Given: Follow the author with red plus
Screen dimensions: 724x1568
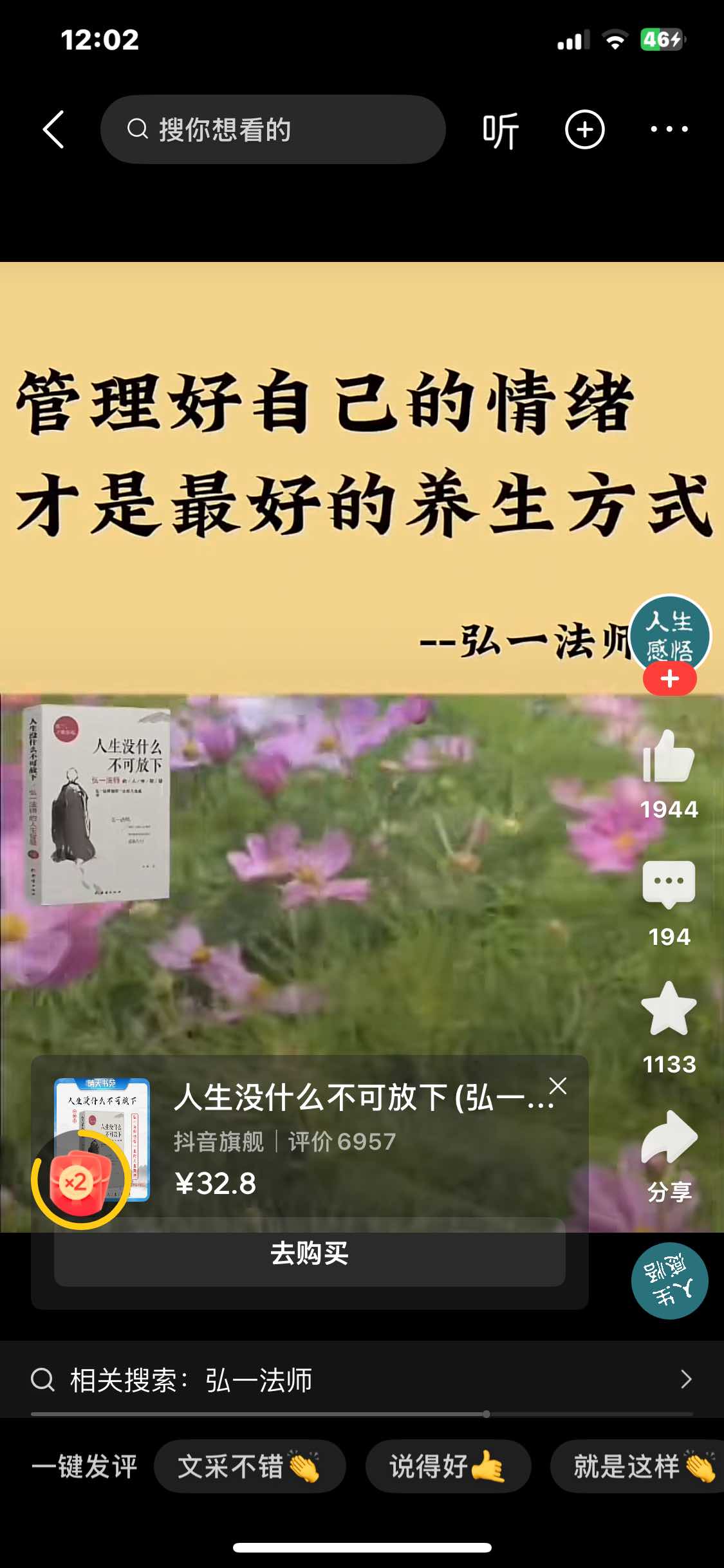Looking at the screenshot, I should [669, 678].
